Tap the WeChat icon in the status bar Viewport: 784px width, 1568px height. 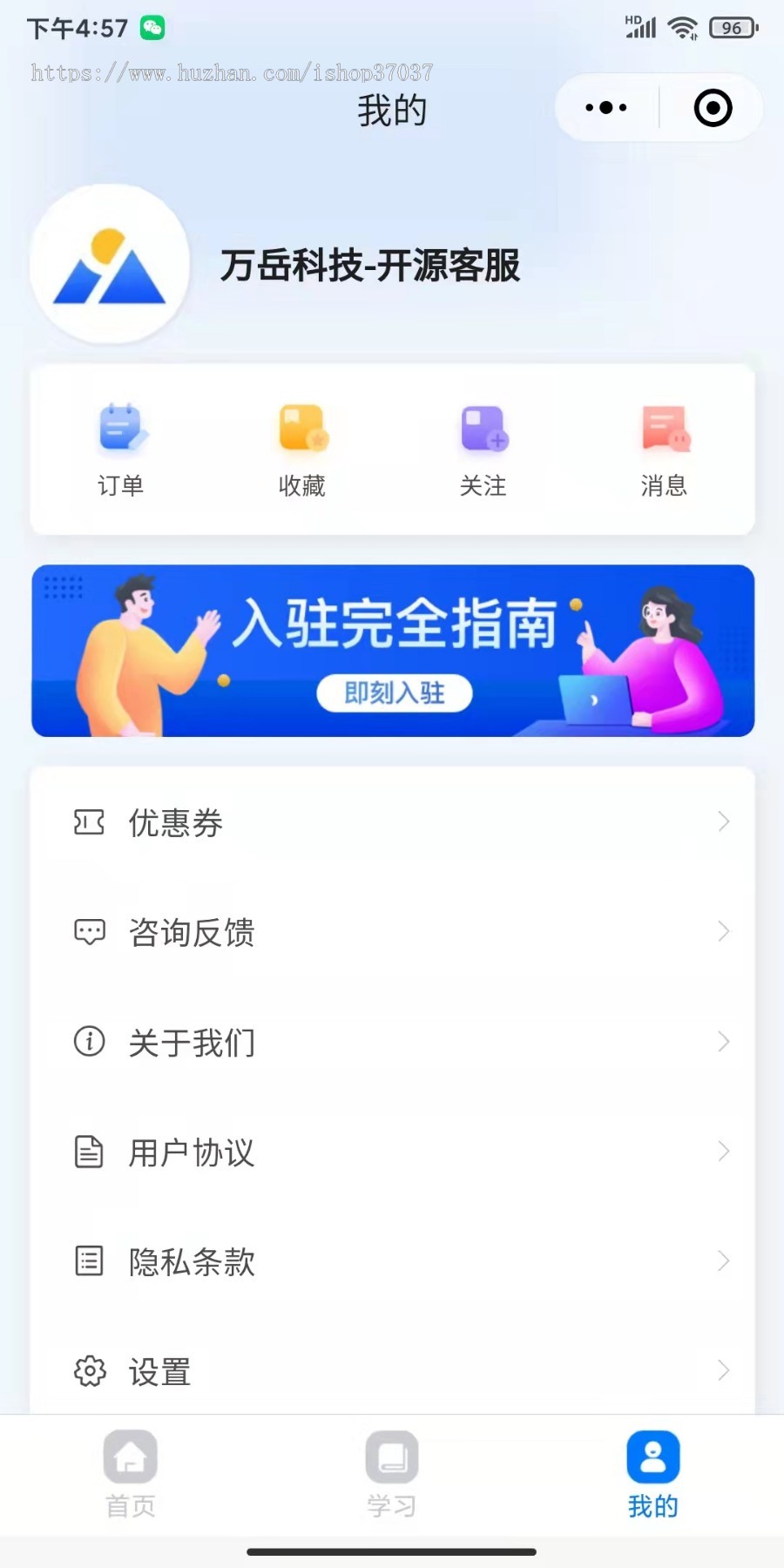[x=148, y=27]
